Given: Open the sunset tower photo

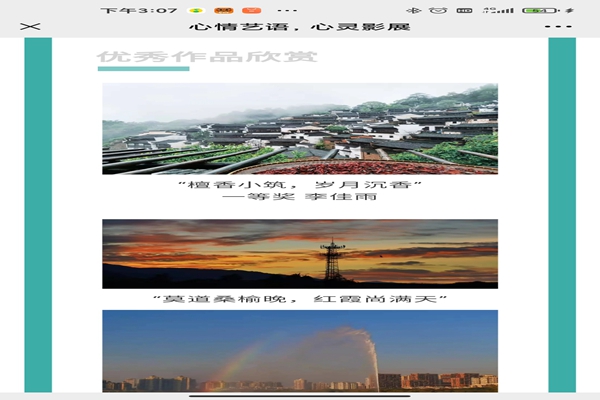Looking at the screenshot, I should click(x=300, y=253).
